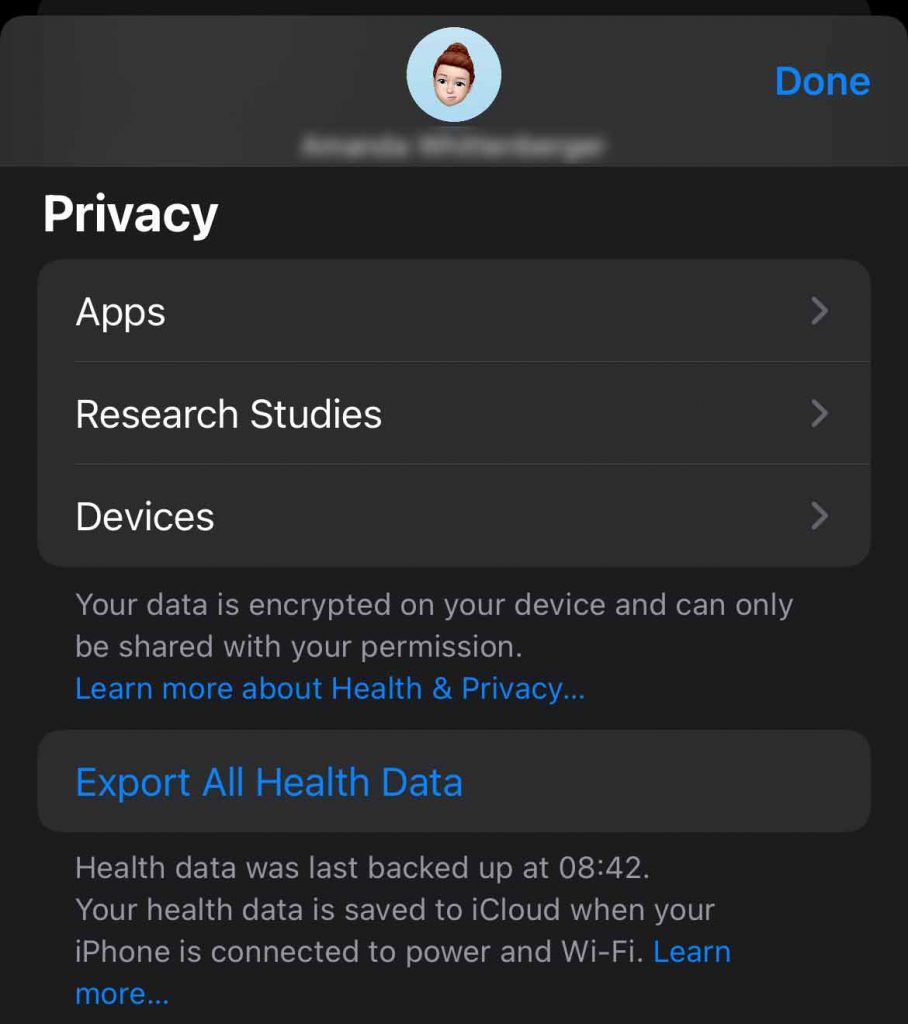This screenshot has width=908, height=1024.
Task: Learn more about Health & Privacy
Action: (330, 689)
